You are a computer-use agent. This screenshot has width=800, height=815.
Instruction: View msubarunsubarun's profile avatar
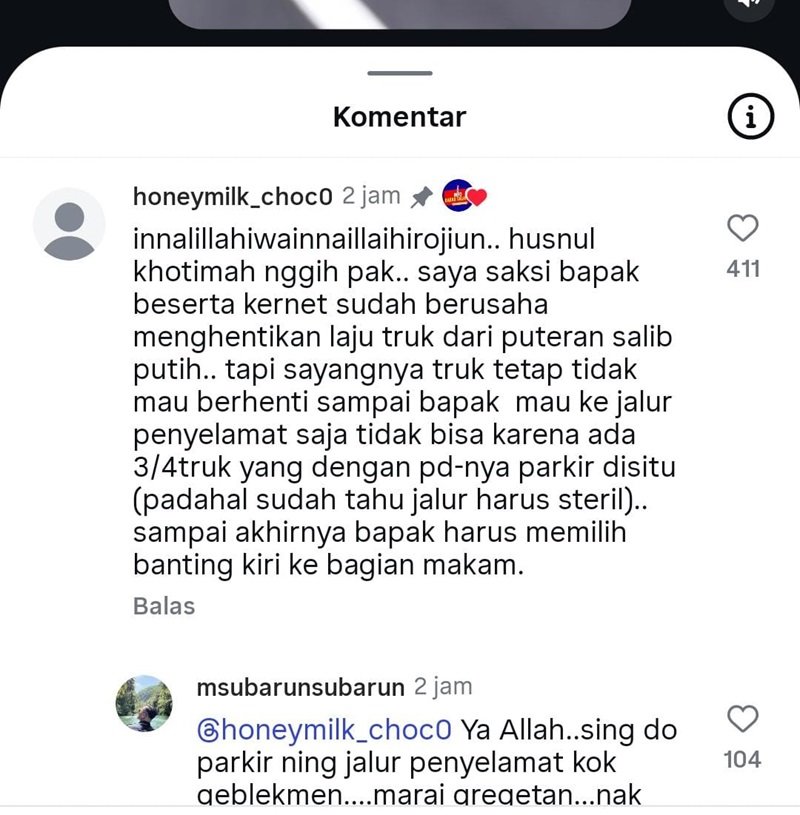click(144, 703)
